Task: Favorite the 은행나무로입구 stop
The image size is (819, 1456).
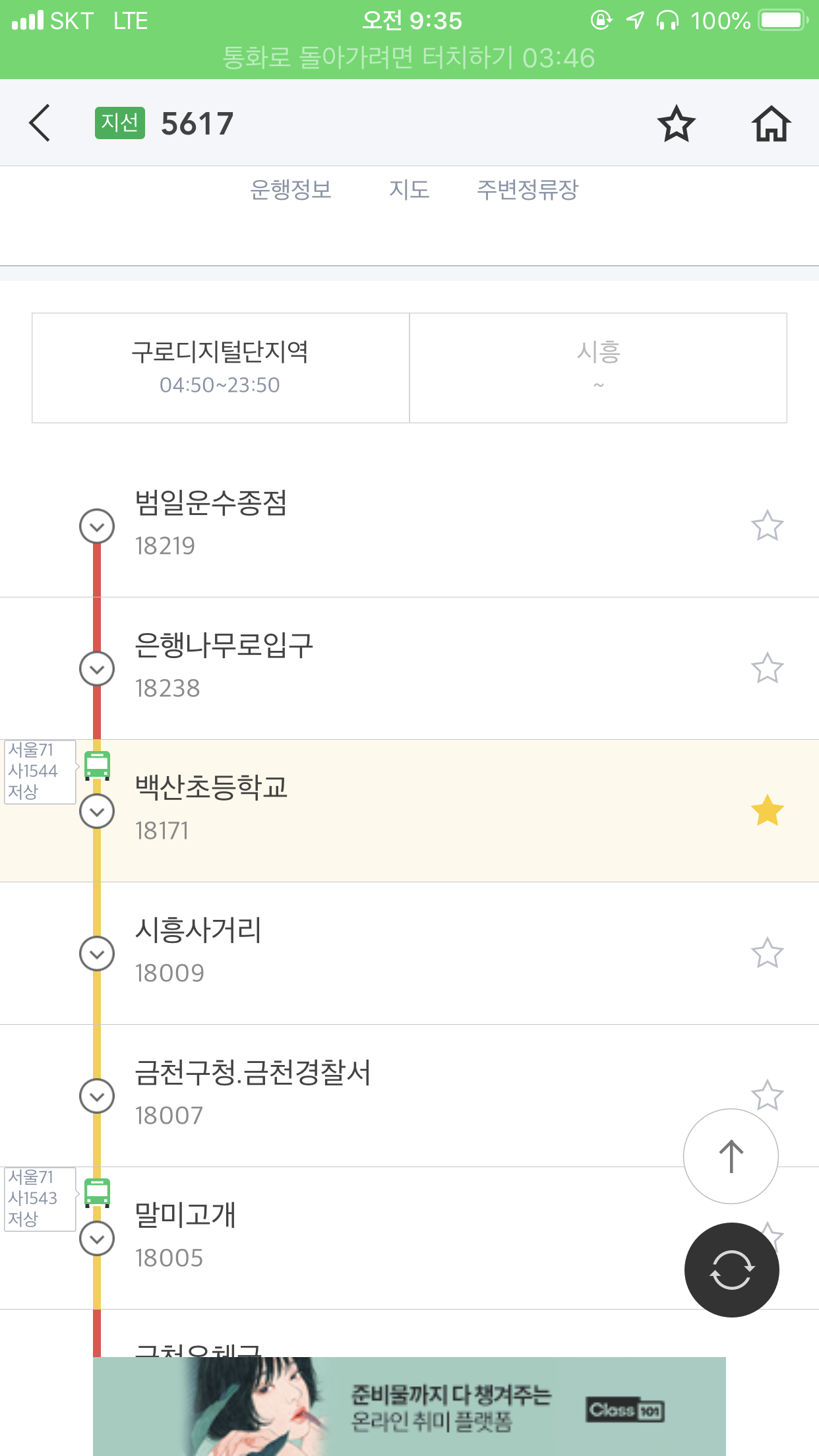Action: point(767,669)
